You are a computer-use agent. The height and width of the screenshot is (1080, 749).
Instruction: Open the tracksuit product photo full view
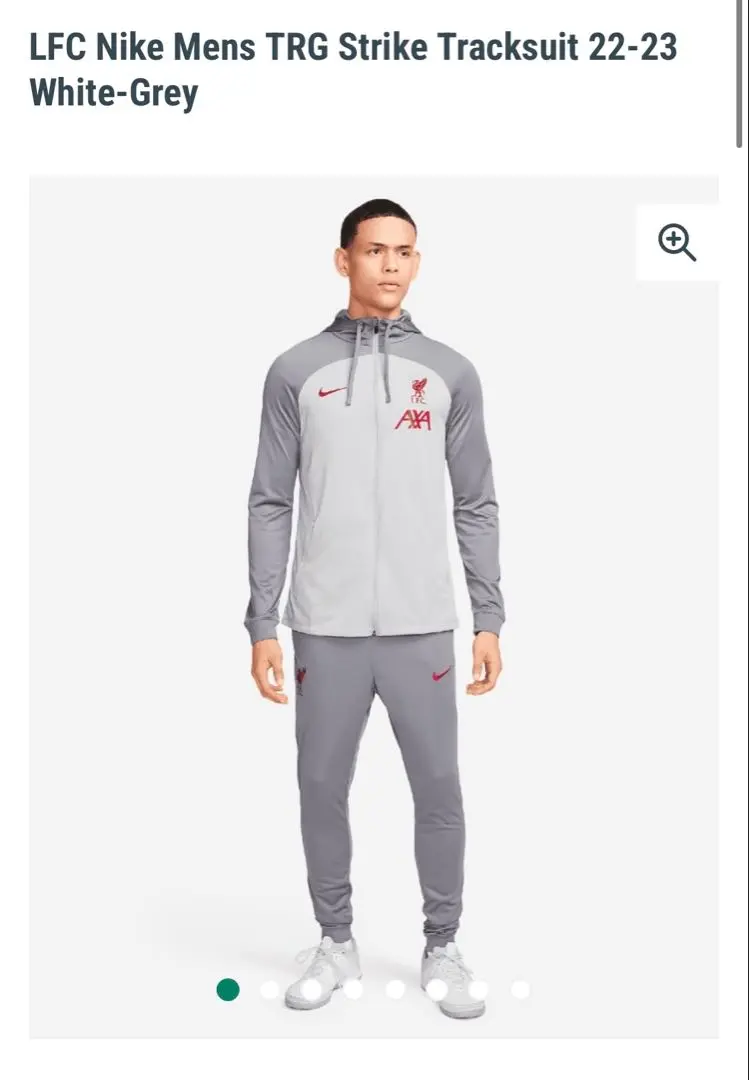[x=374, y=600]
